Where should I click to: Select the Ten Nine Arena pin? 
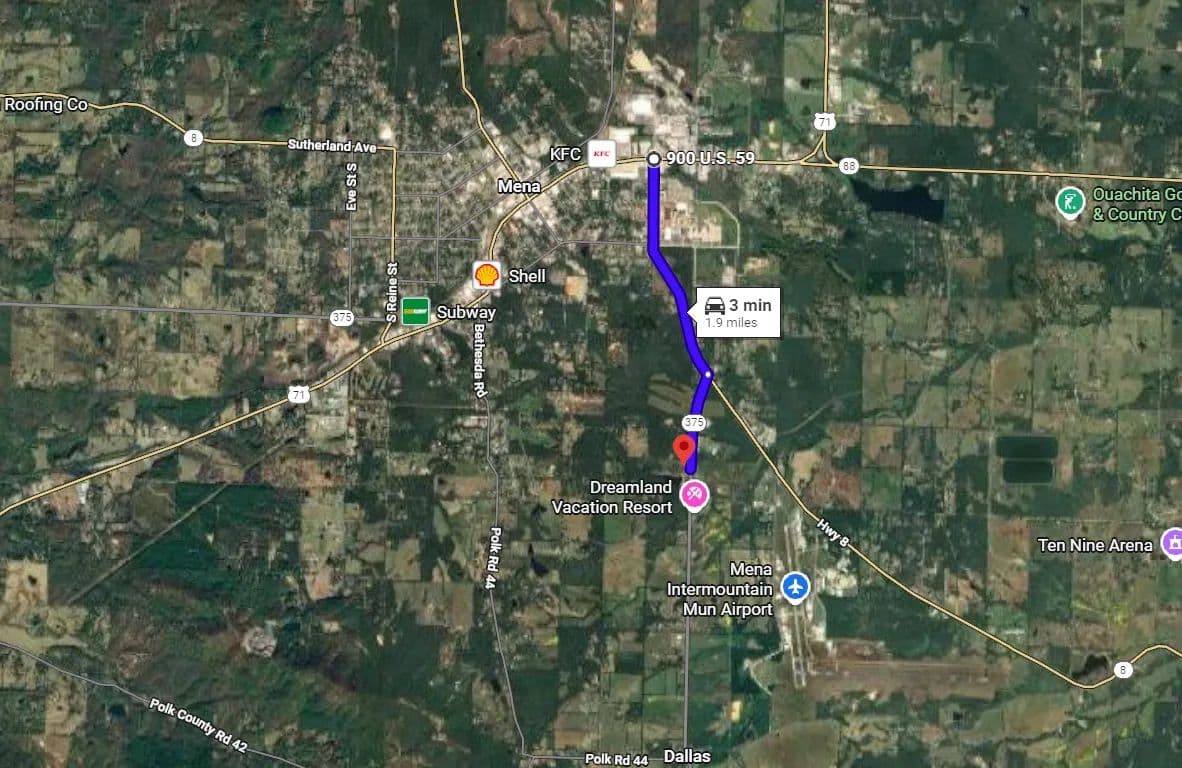pyautogui.click(x=1172, y=545)
